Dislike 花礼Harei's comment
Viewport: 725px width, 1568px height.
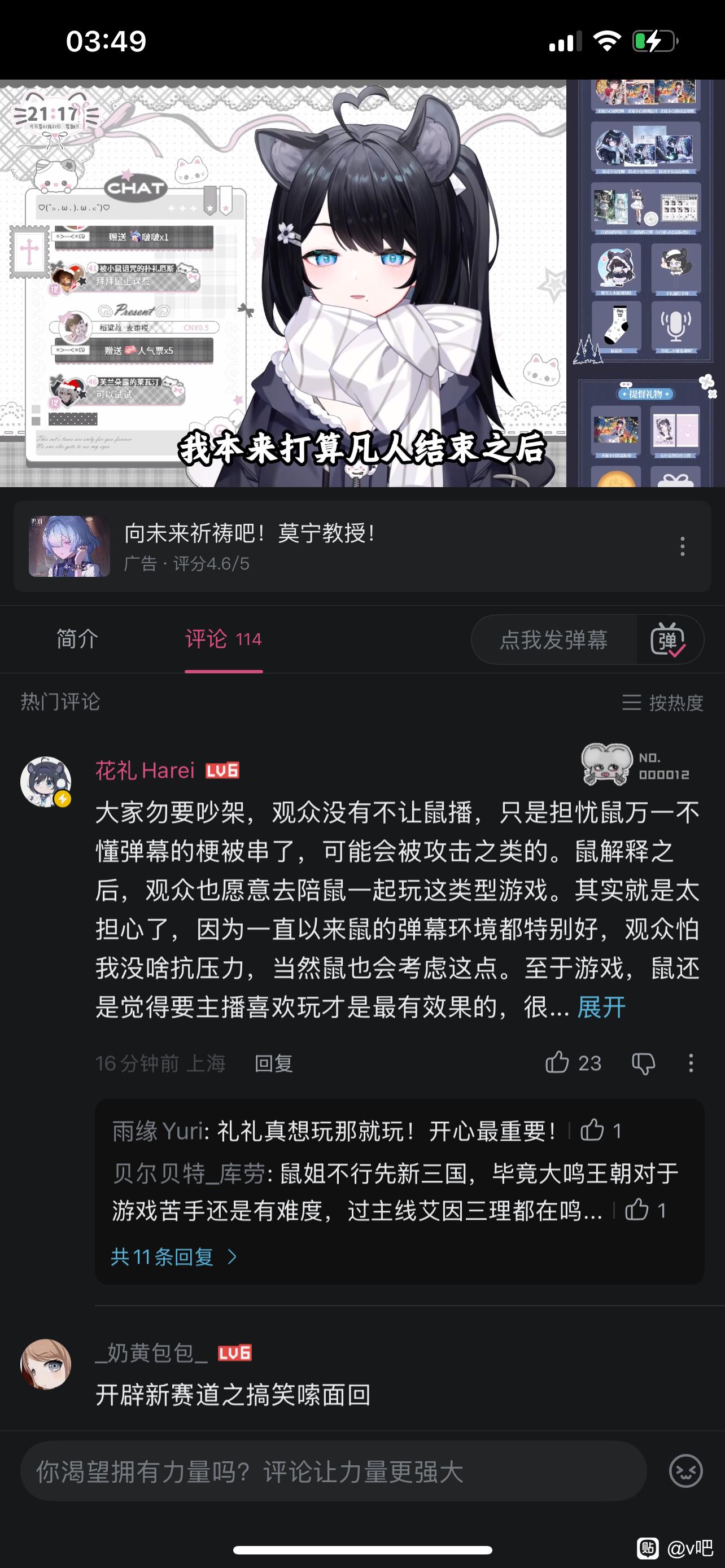[644, 1063]
